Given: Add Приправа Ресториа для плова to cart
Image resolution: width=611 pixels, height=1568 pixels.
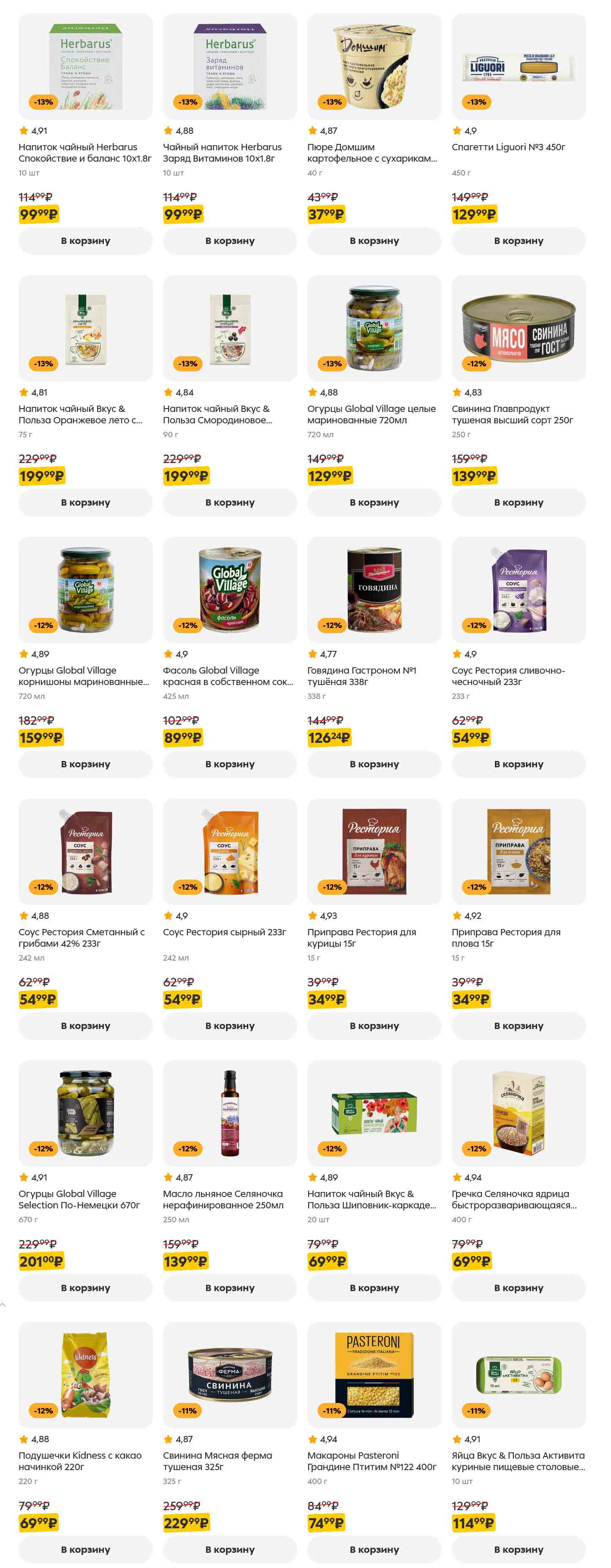Looking at the screenshot, I should pyautogui.click(x=519, y=1026).
